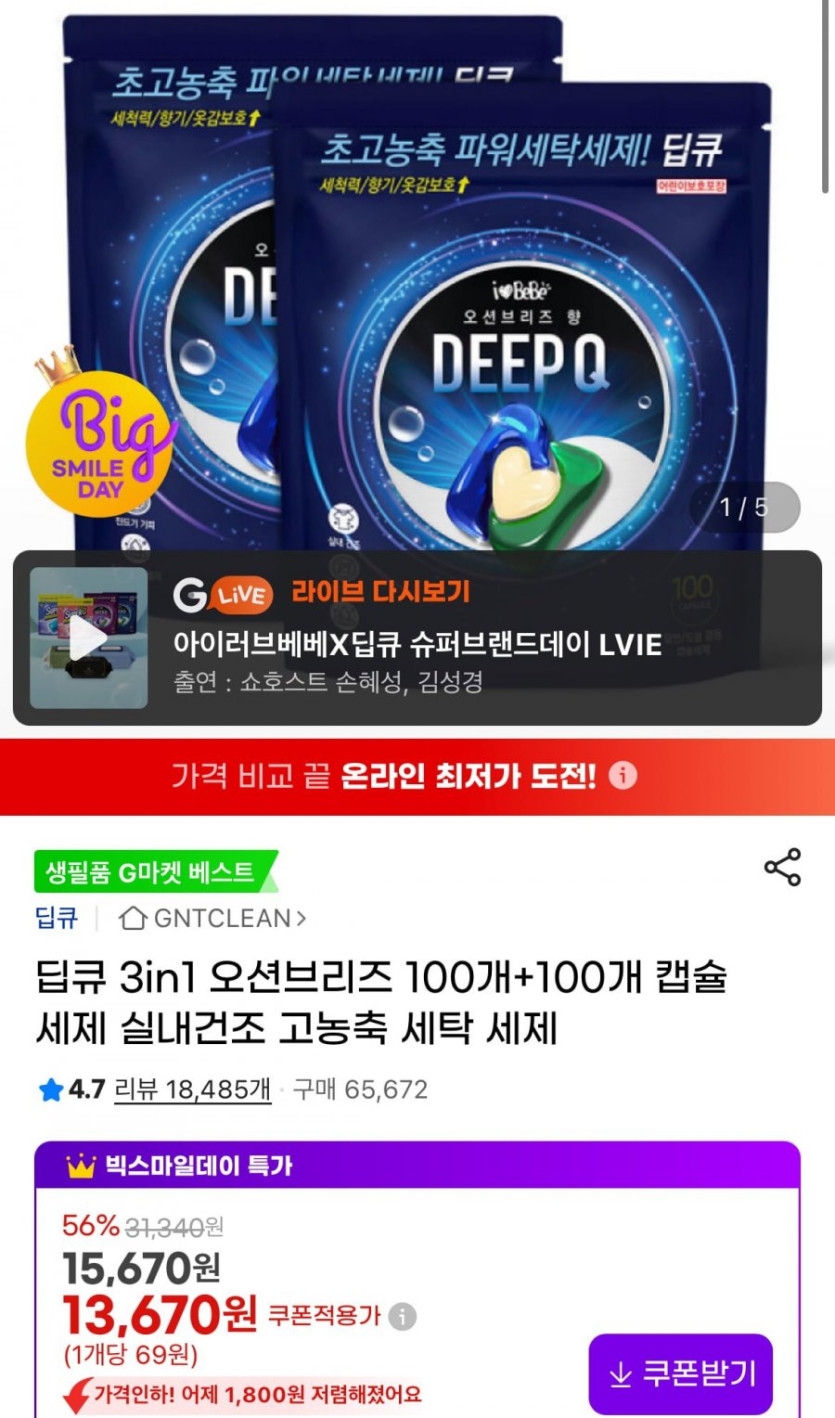Image resolution: width=835 pixels, height=1418 pixels.
Task: Share this product
Action: click(x=782, y=867)
